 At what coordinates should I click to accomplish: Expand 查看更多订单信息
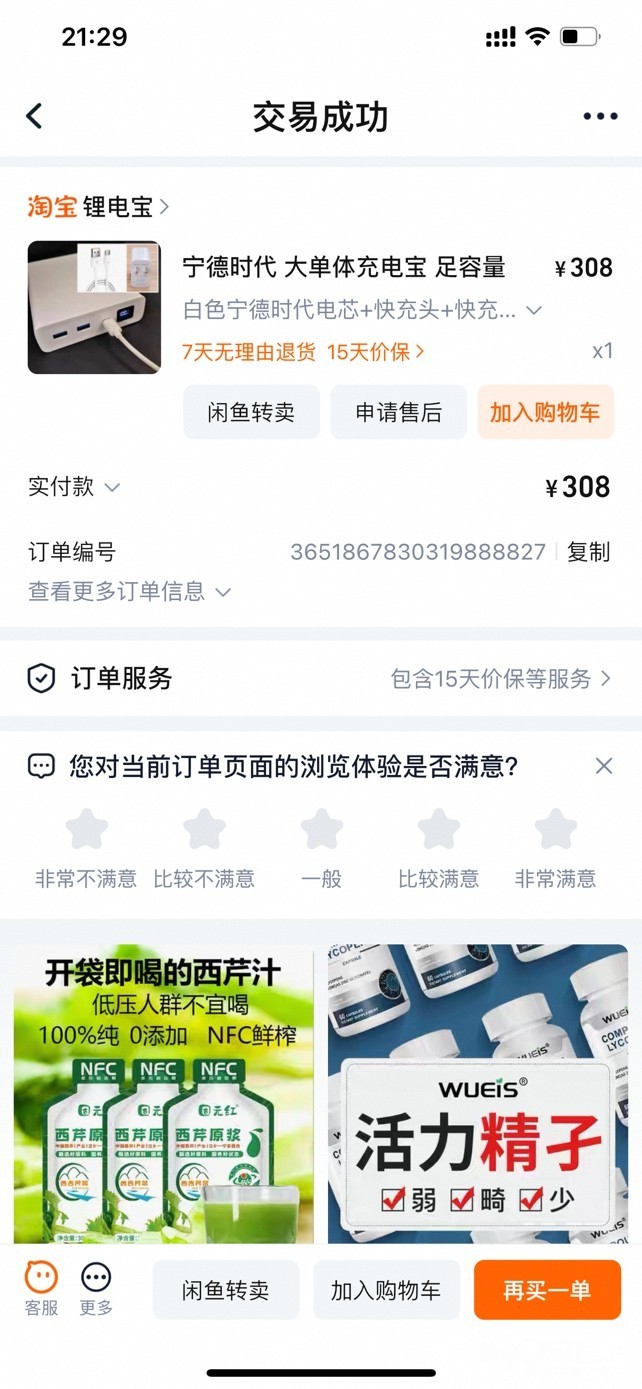coord(129,591)
